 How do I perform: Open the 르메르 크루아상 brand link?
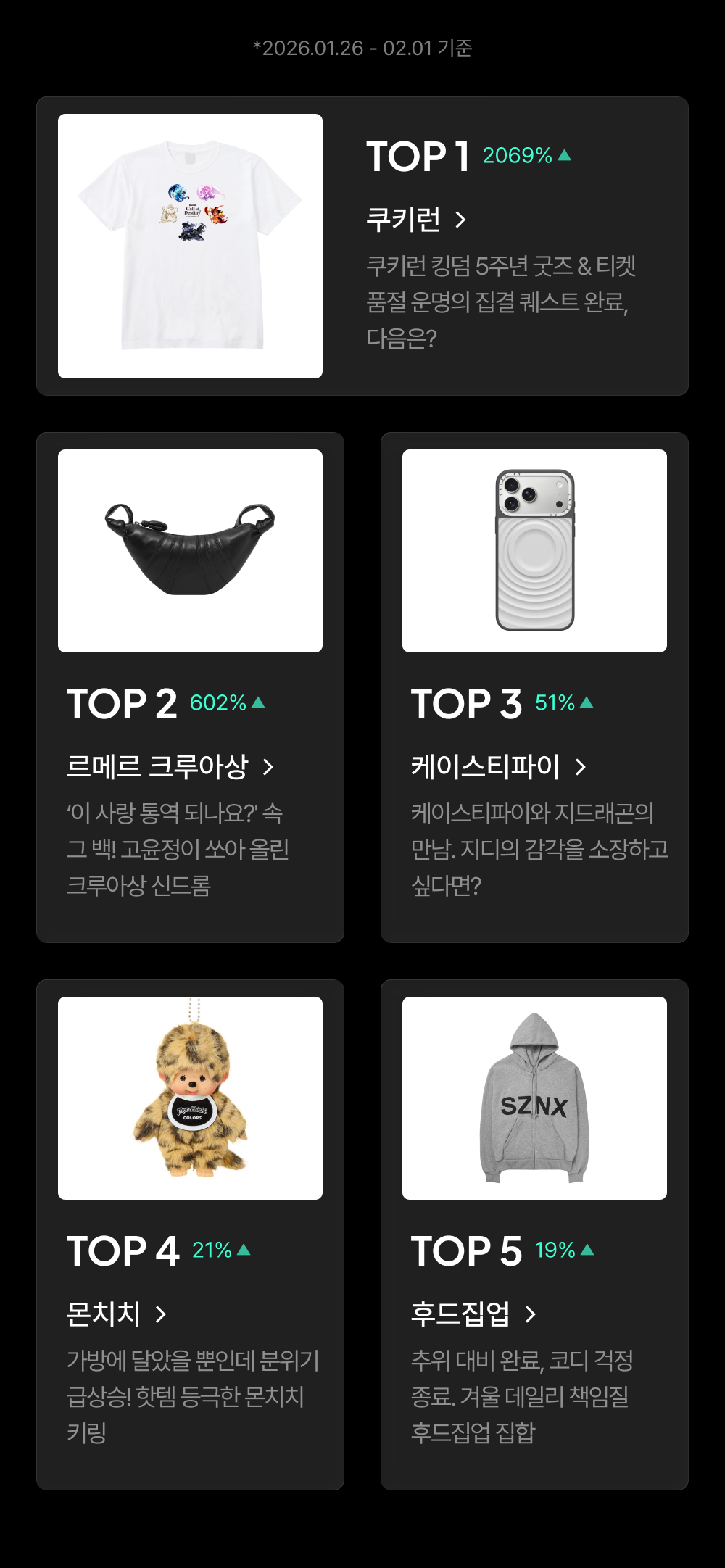pos(170,766)
